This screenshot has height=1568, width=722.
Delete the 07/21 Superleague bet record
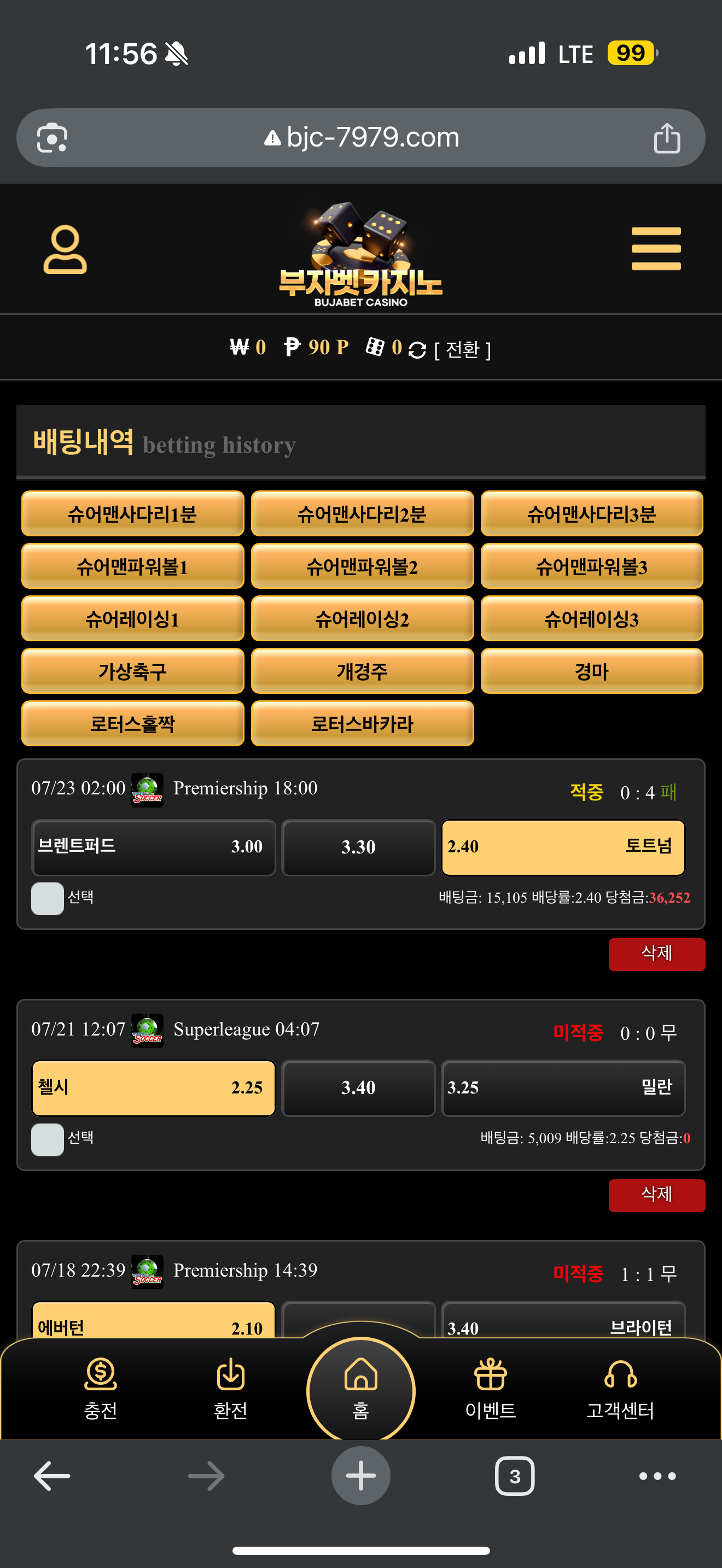[656, 1195]
